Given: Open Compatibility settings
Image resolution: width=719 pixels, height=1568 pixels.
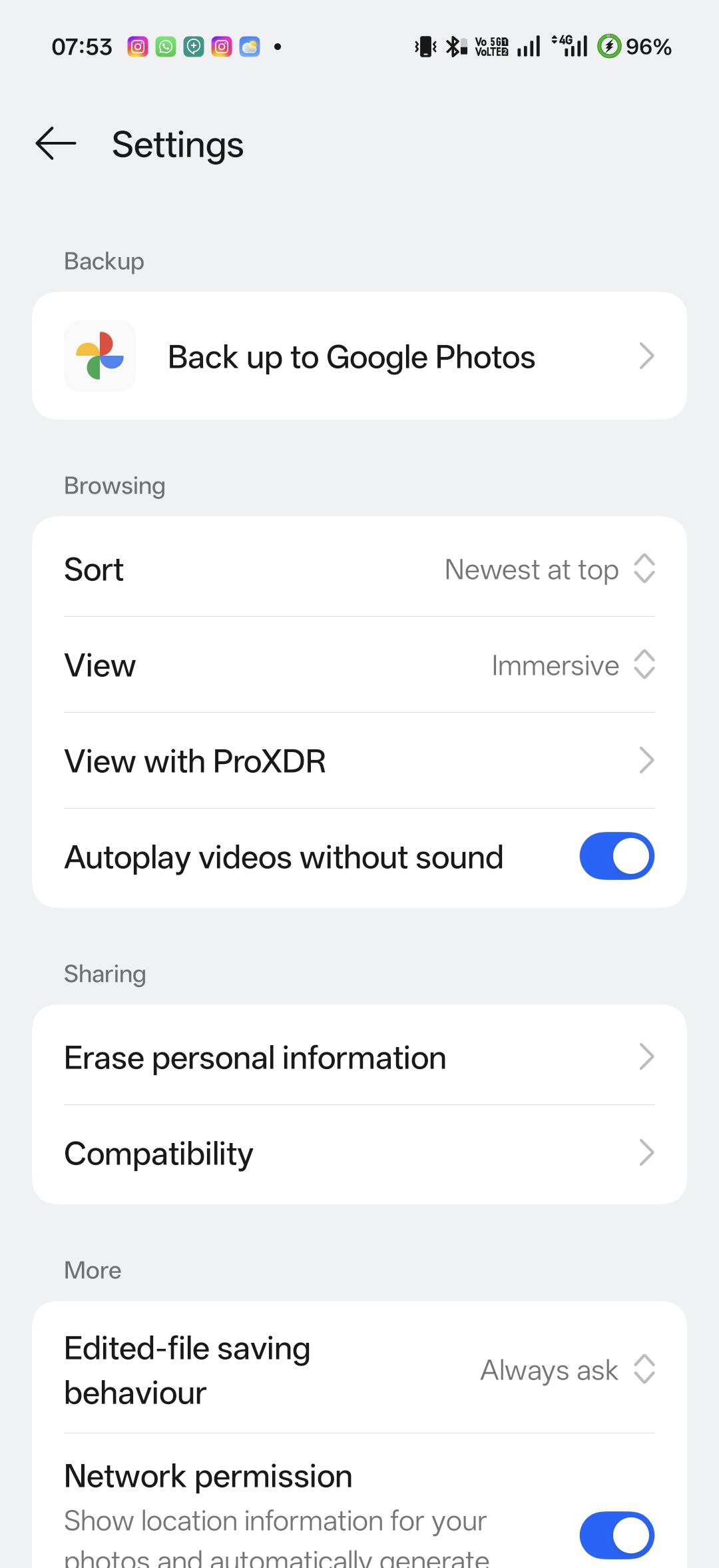Looking at the screenshot, I should [359, 1153].
